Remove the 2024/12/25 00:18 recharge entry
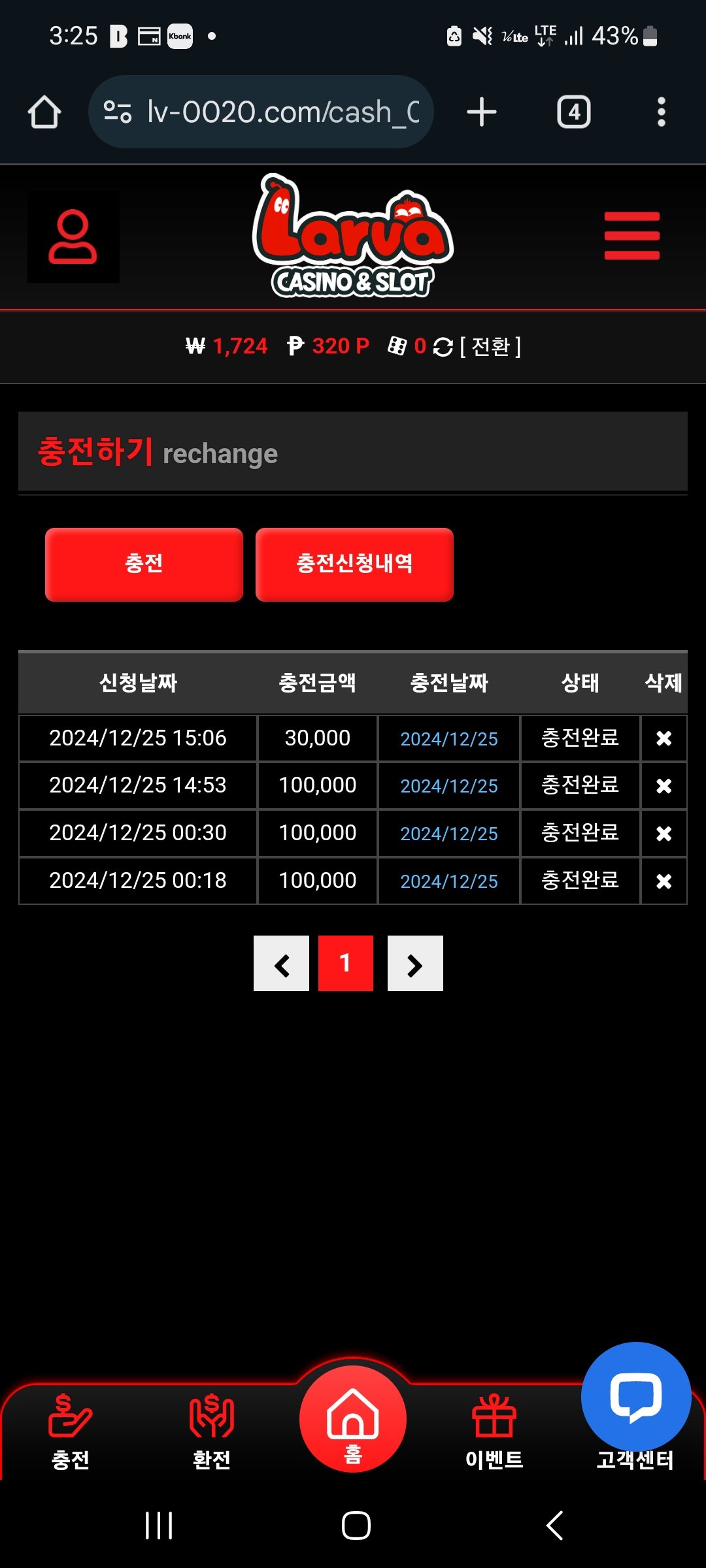This screenshot has height=1568, width=706. (x=664, y=881)
